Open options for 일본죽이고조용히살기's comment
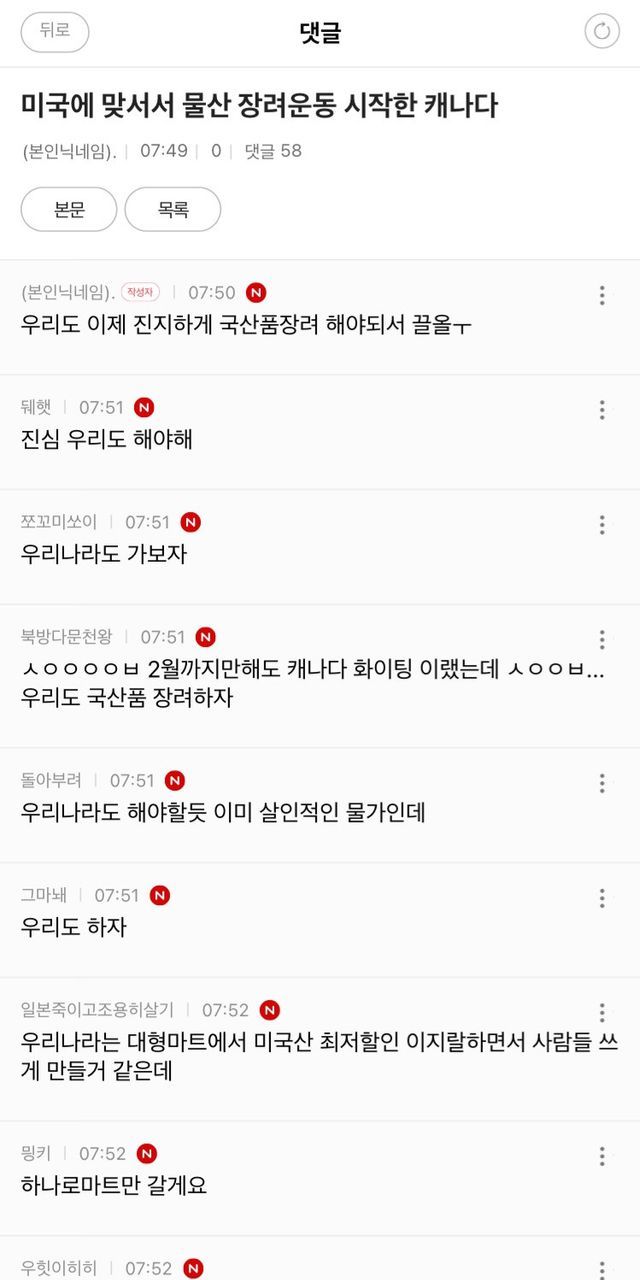 click(x=602, y=1013)
